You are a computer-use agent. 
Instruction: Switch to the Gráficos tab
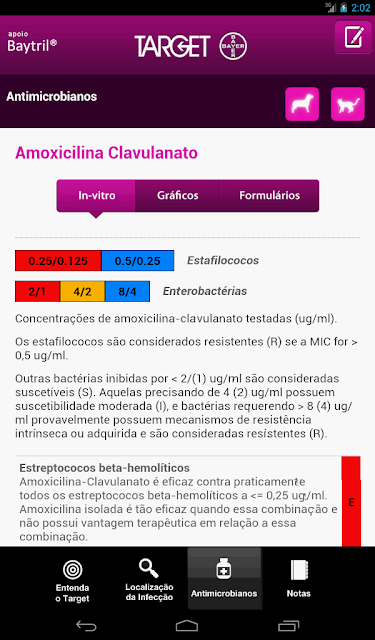coord(177,196)
